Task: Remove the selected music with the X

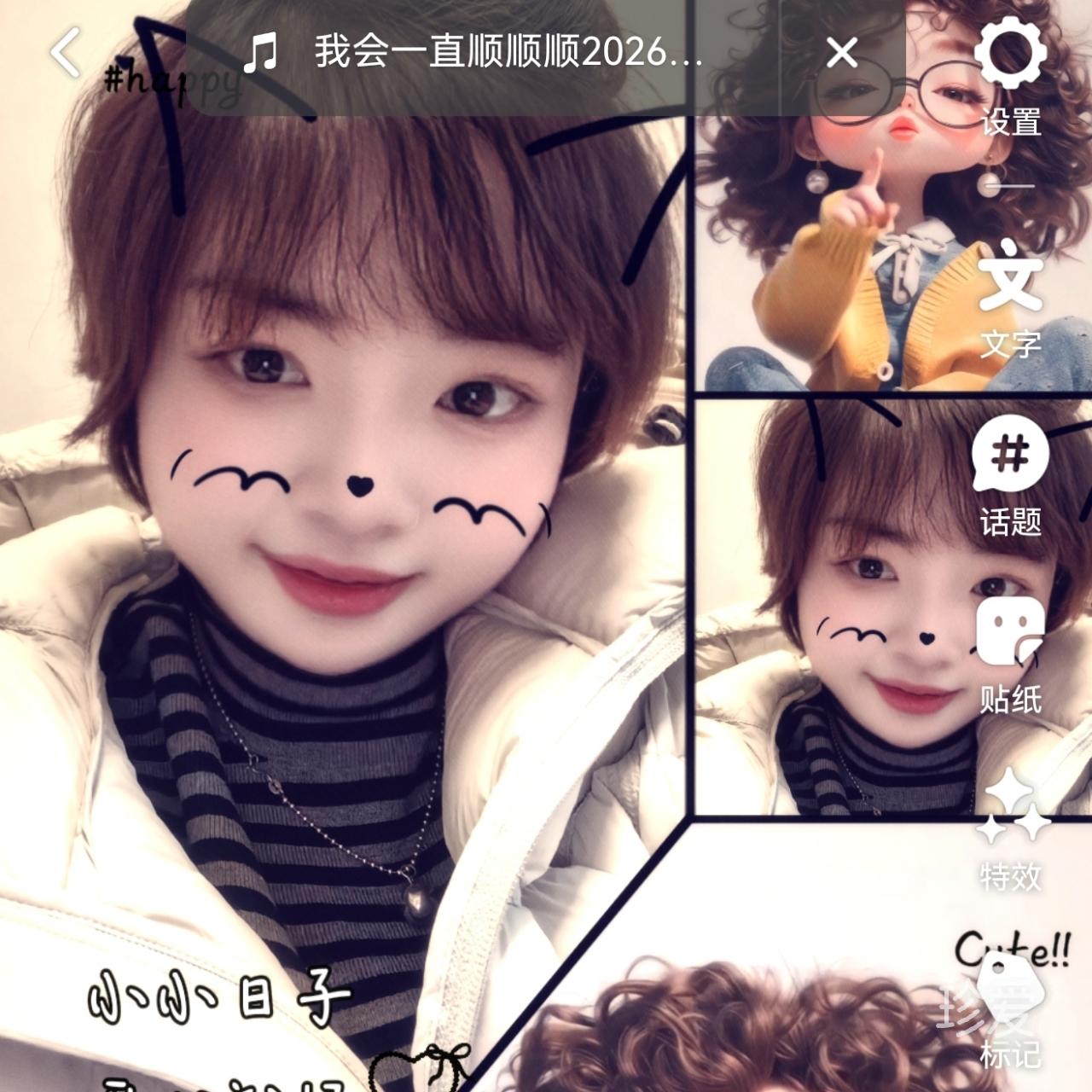Action: [x=842, y=53]
